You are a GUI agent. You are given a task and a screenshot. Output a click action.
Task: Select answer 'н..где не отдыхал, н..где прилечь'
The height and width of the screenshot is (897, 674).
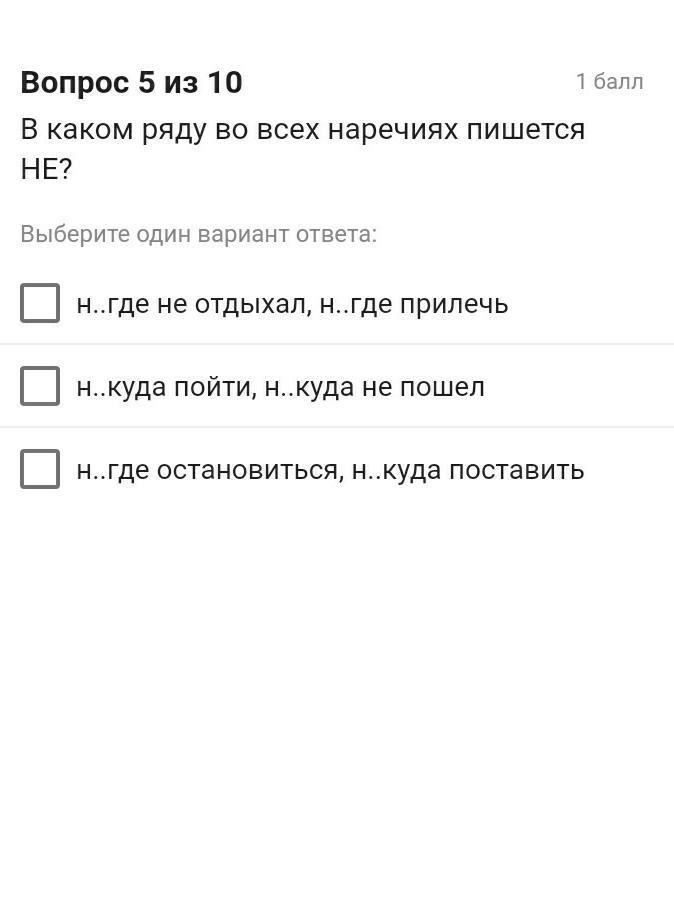(x=40, y=303)
